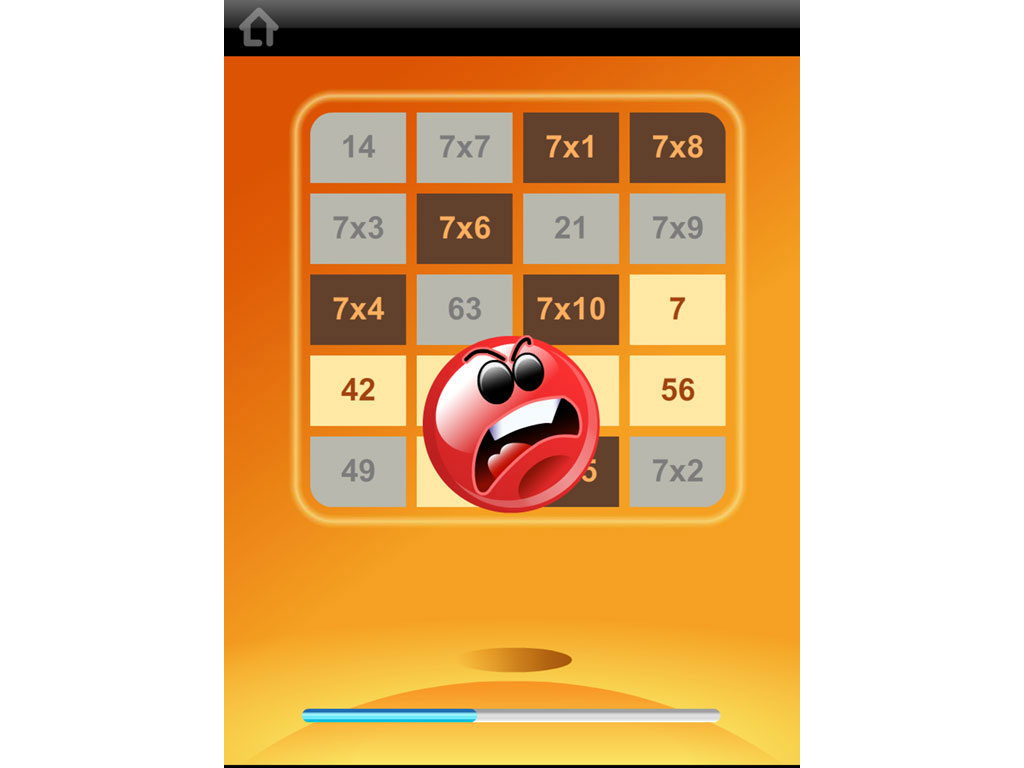Image resolution: width=1024 pixels, height=768 pixels.
Task: Select the tile showing 7
Action: (x=677, y=309)
